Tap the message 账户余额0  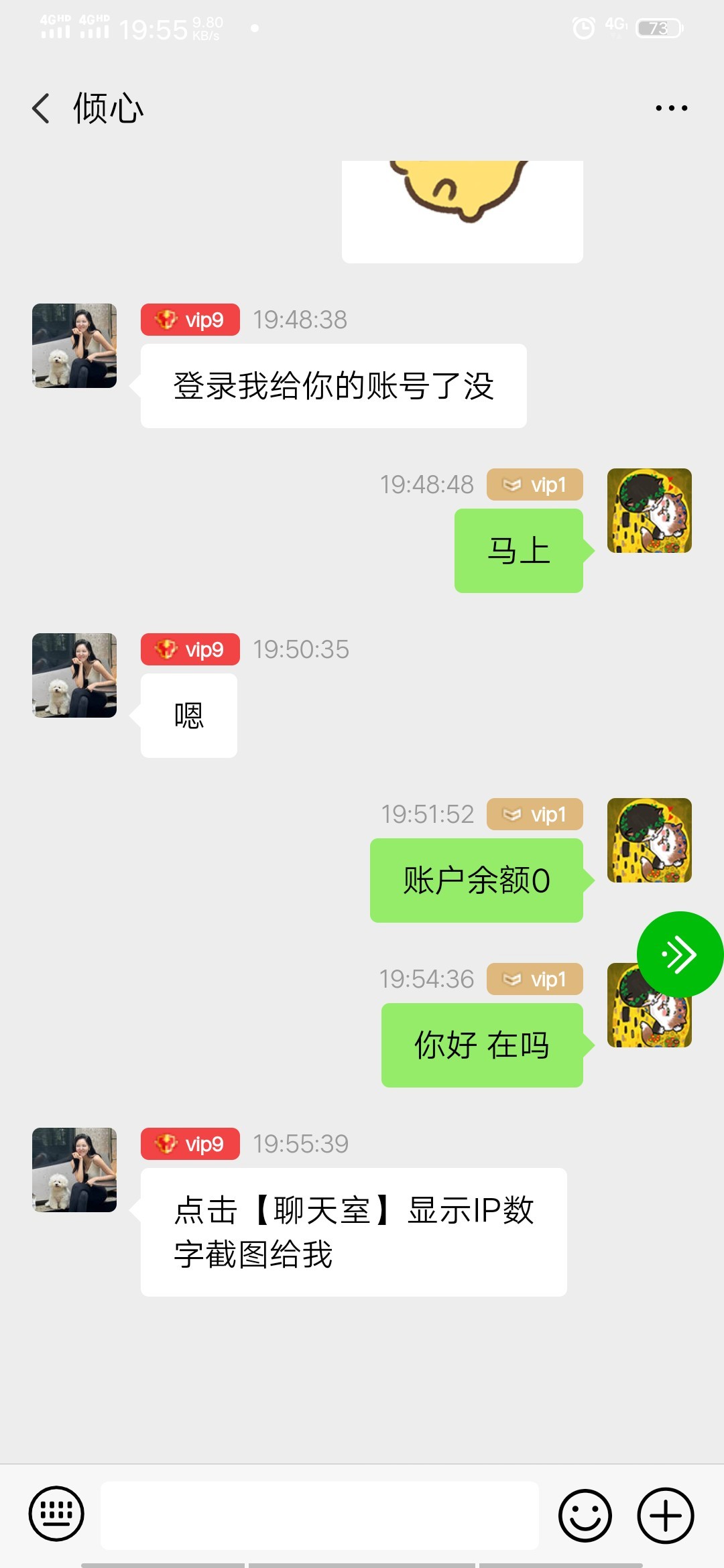[x=476, y=881]
